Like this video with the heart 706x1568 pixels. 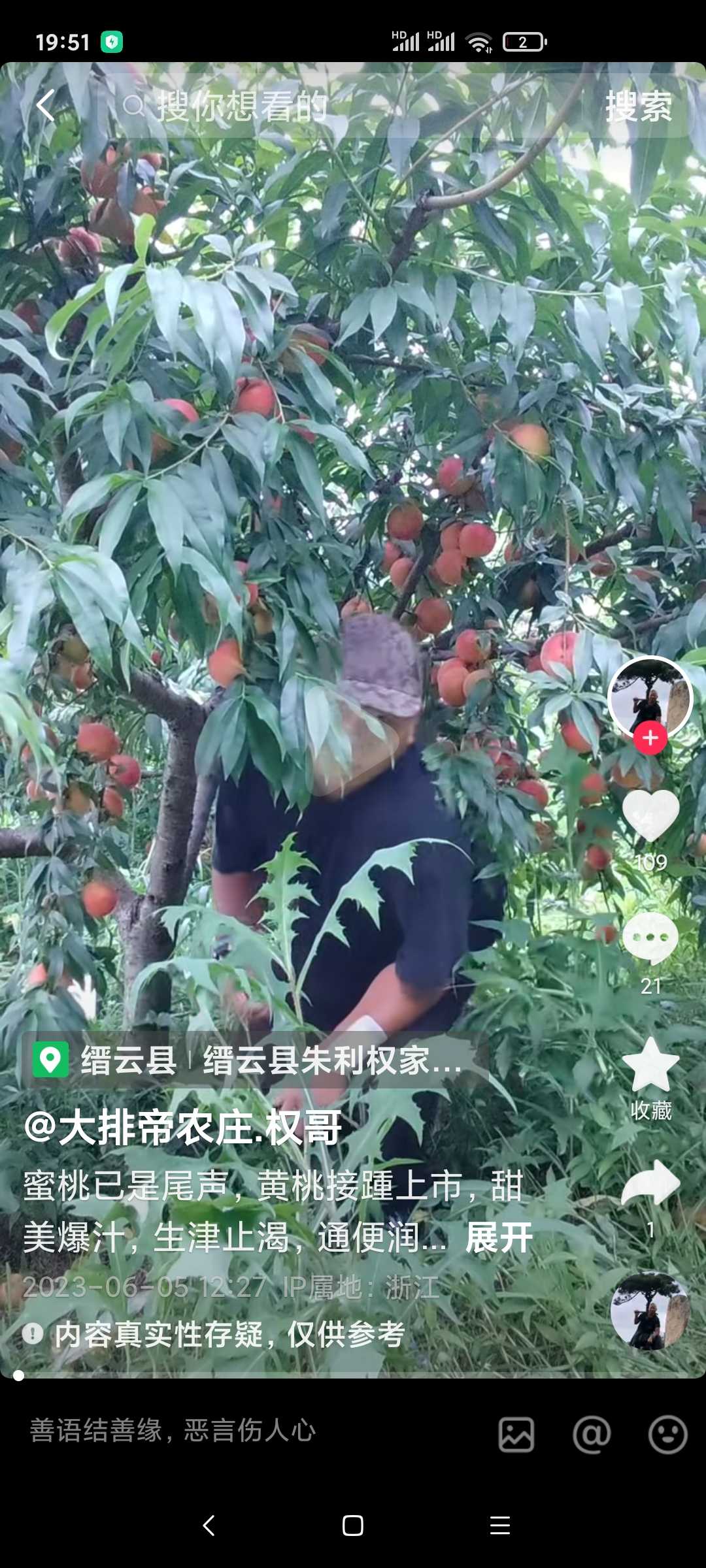coord(650,815)
